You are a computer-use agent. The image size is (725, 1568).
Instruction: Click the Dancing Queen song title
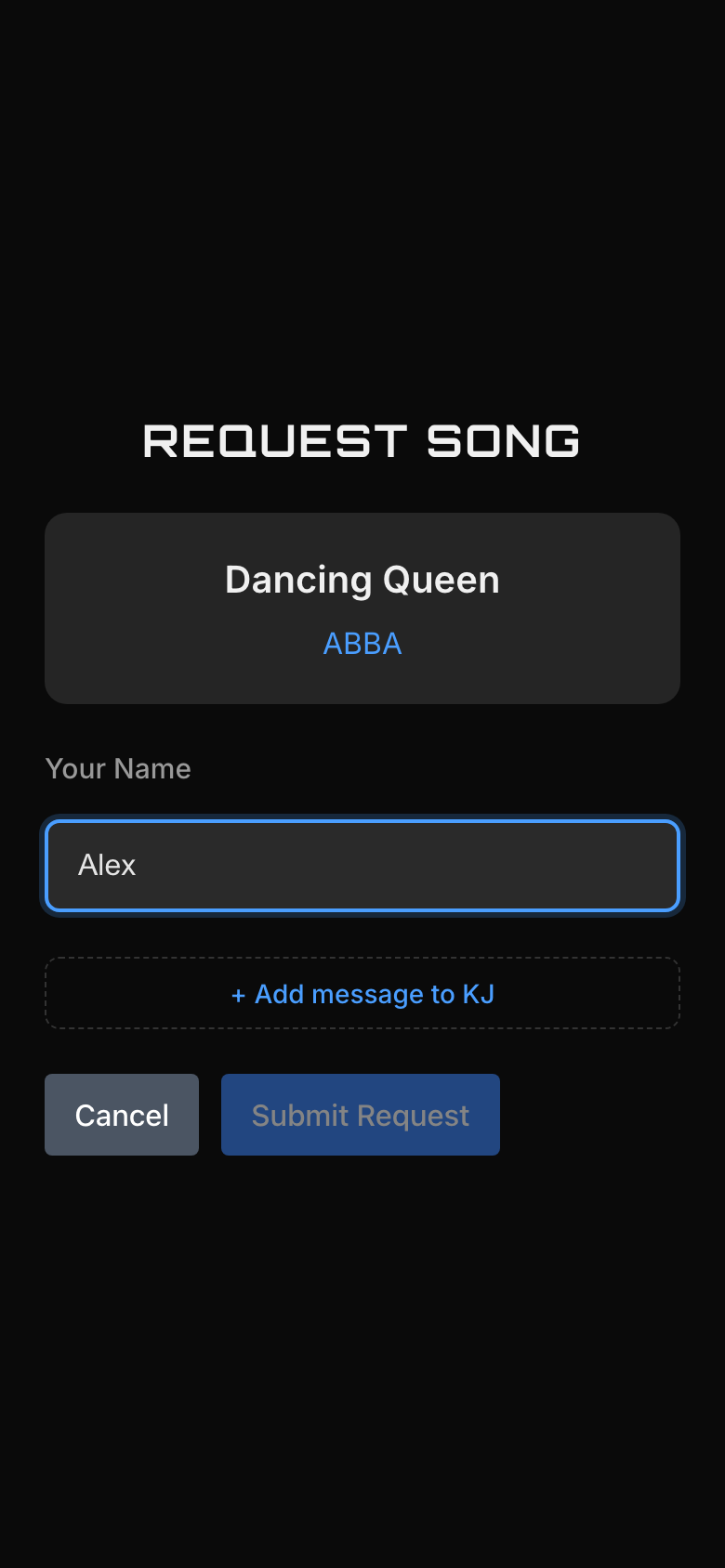tap(362, 579)
